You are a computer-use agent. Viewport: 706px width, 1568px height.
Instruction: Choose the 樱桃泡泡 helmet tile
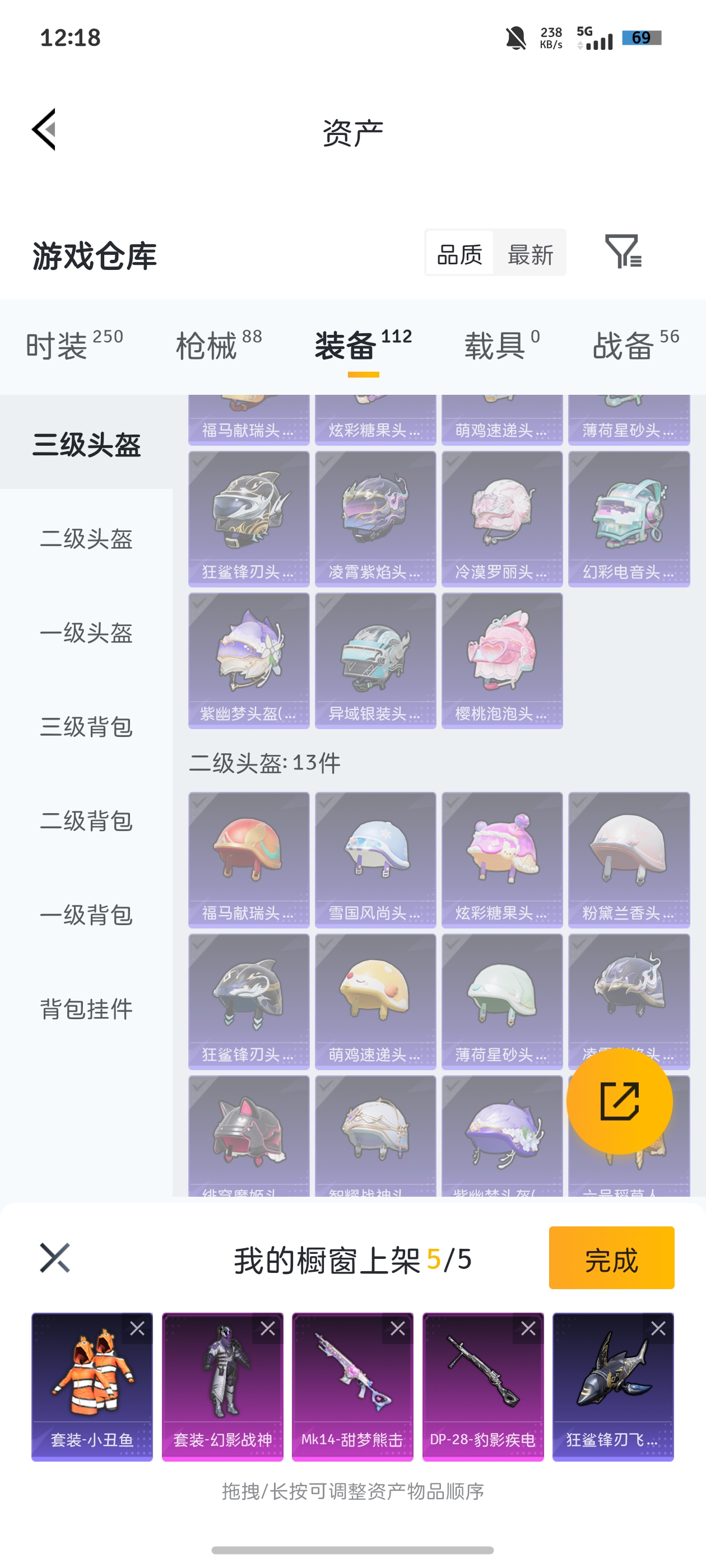pos(502,660)
